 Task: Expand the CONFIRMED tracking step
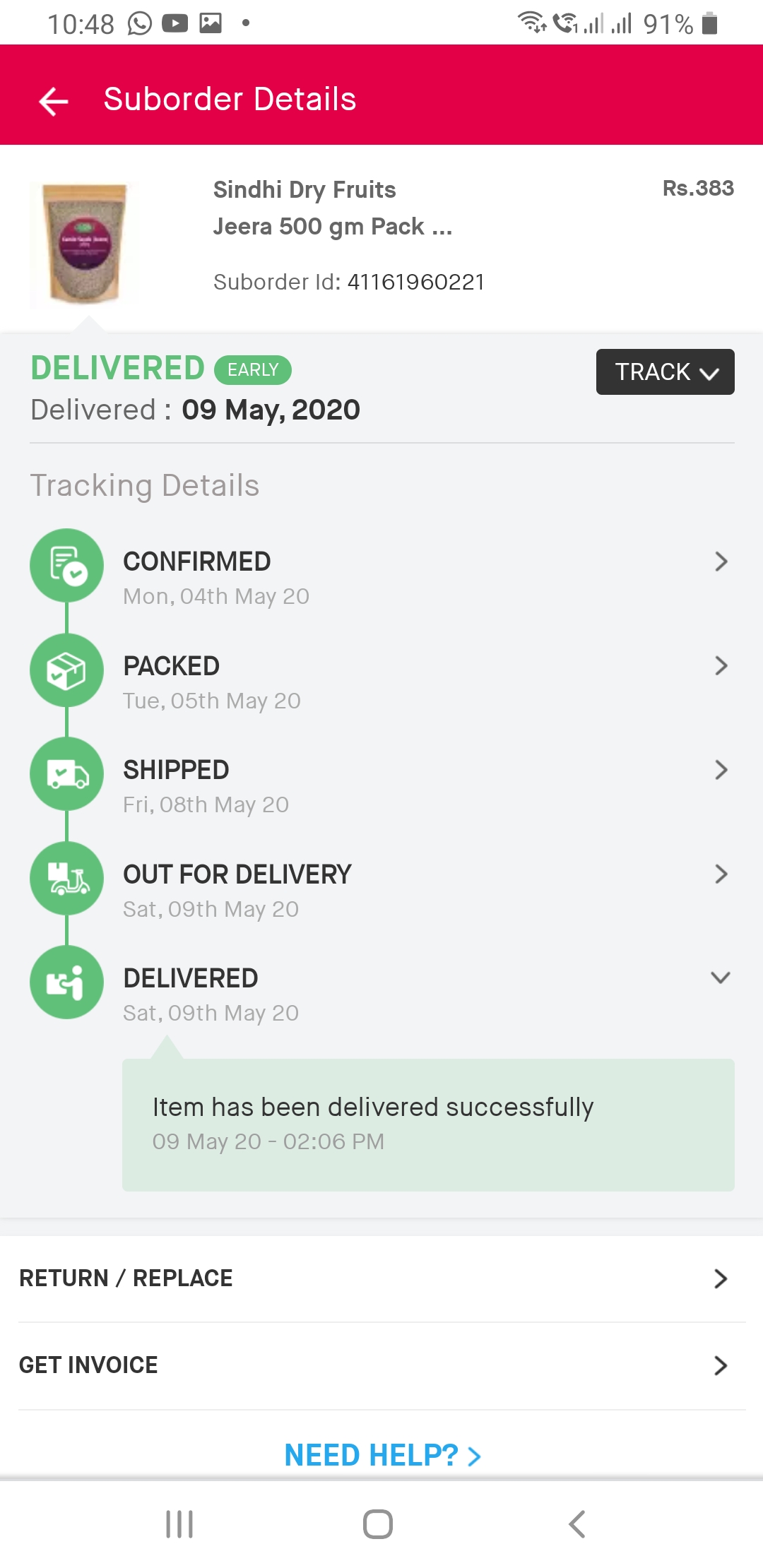point(721,562)
